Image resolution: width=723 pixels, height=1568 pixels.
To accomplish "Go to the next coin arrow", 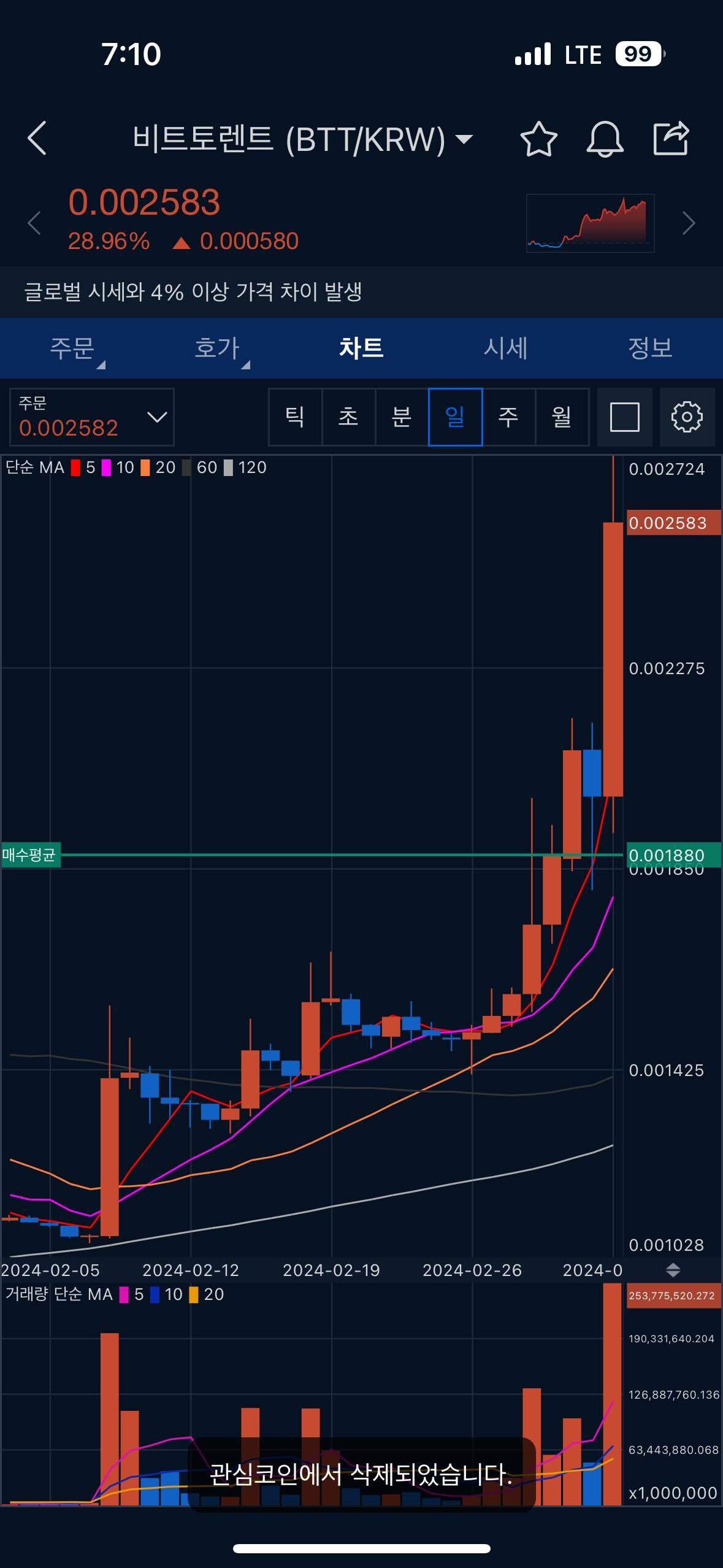I will tap(689, 223).
